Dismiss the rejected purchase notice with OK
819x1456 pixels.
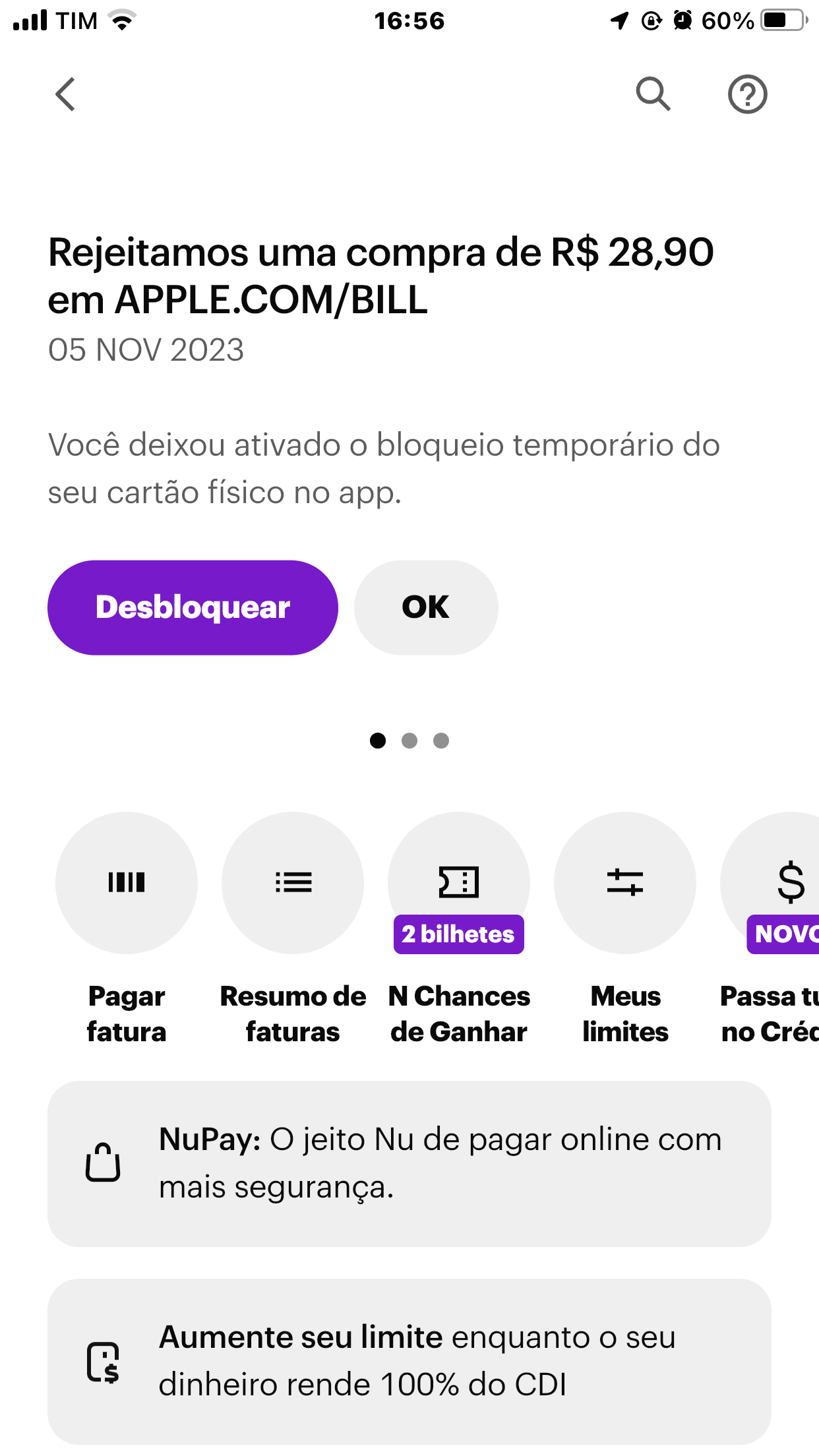point(426,607)
